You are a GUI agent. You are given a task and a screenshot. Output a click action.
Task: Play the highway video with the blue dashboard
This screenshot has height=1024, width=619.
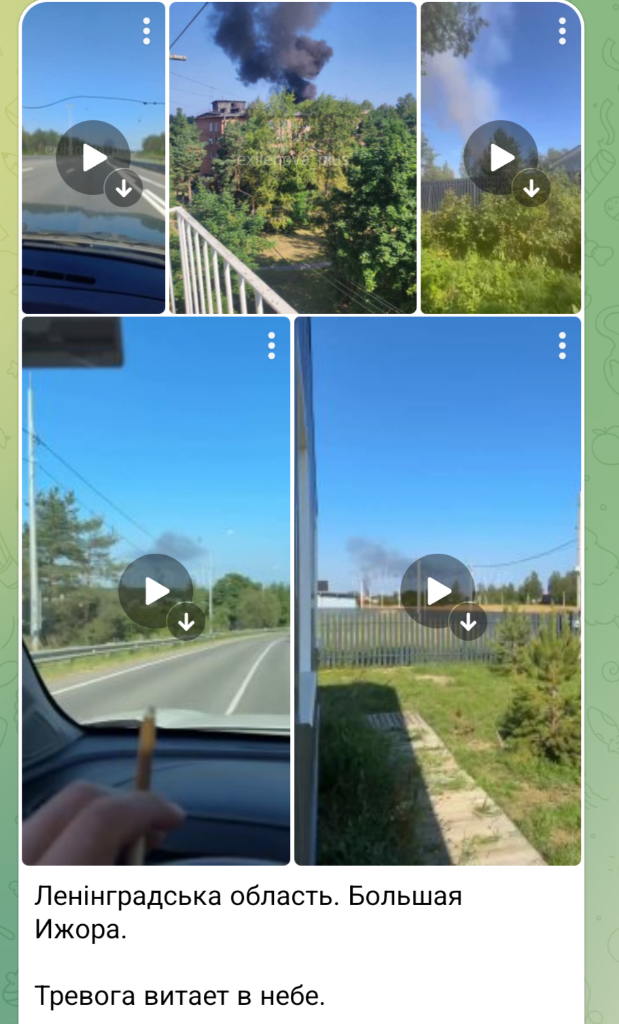click(93, 157)
